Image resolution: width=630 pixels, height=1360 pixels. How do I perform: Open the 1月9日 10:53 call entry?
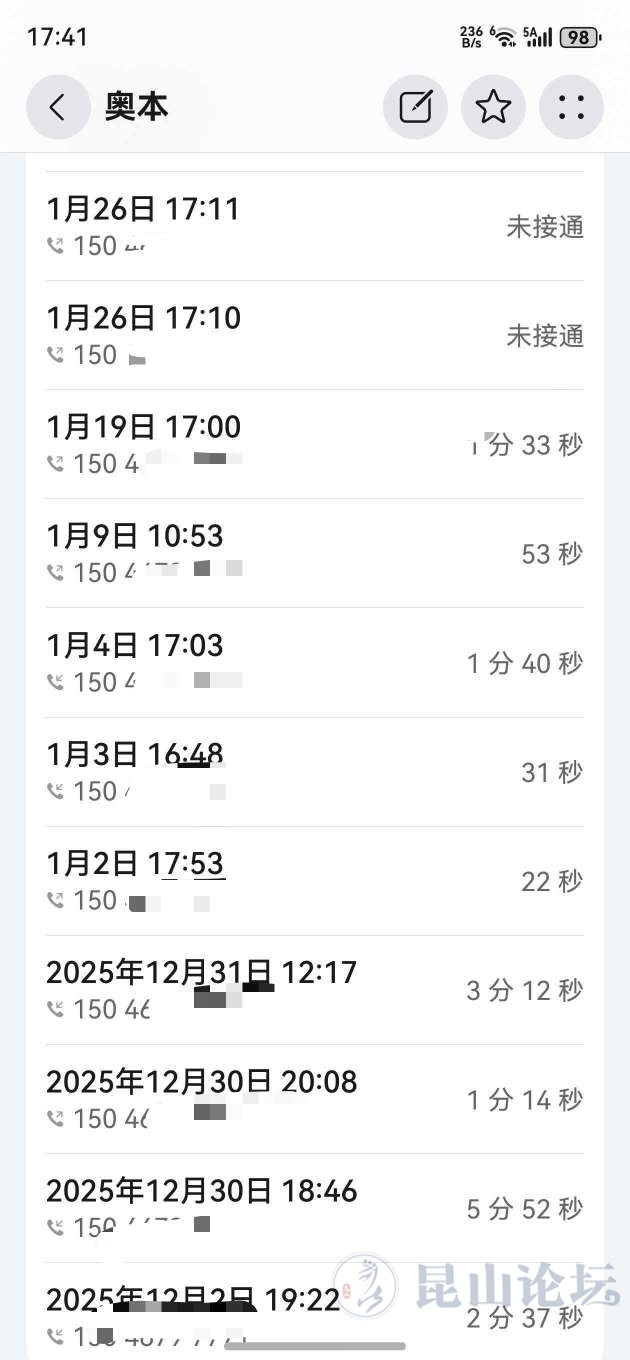pyautogui.click(x=314, y=553)
